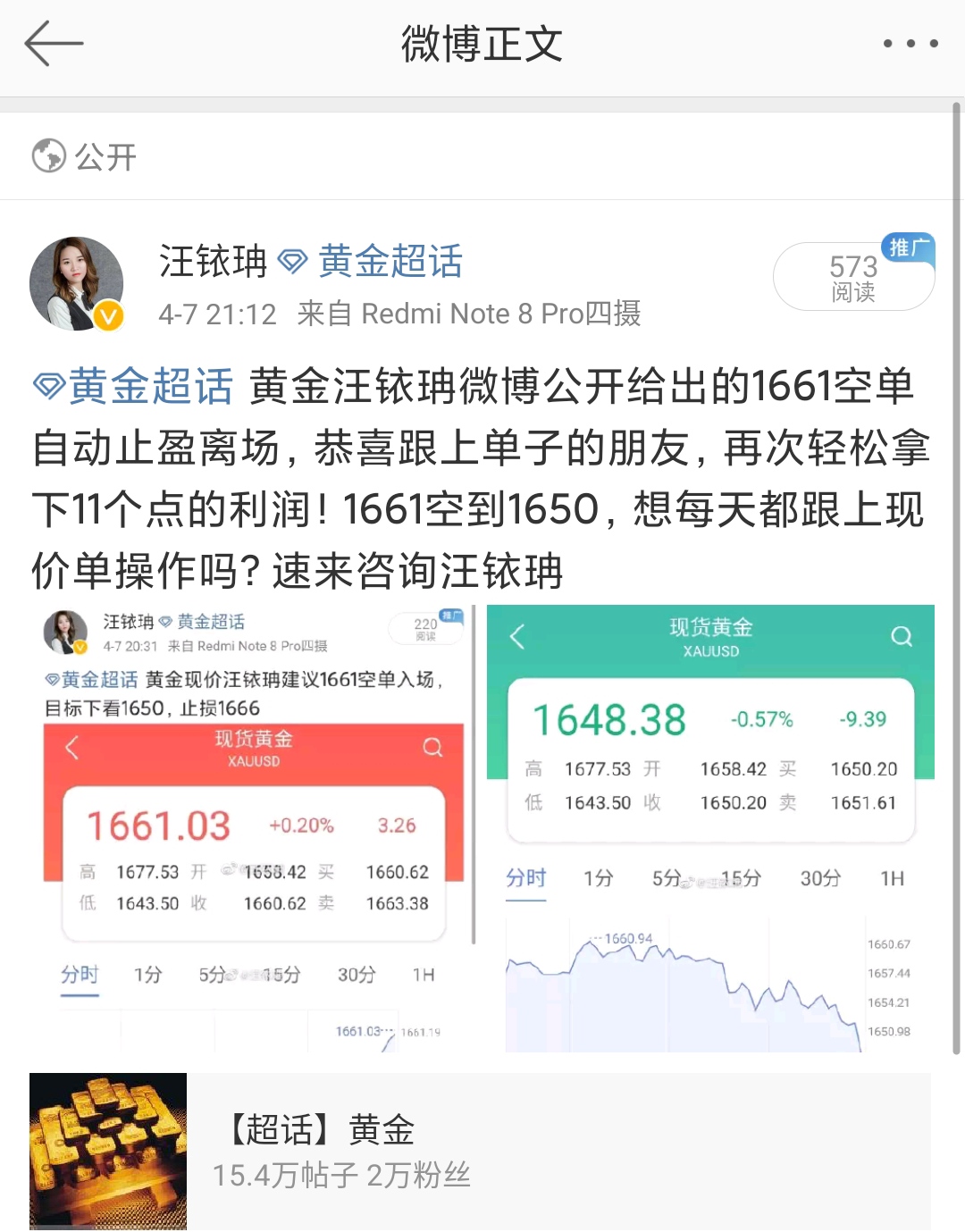Viewport: 965px width, 1232px height.
Task: Open the 黄金超话 topic link in post text
Action: (134, 386)
